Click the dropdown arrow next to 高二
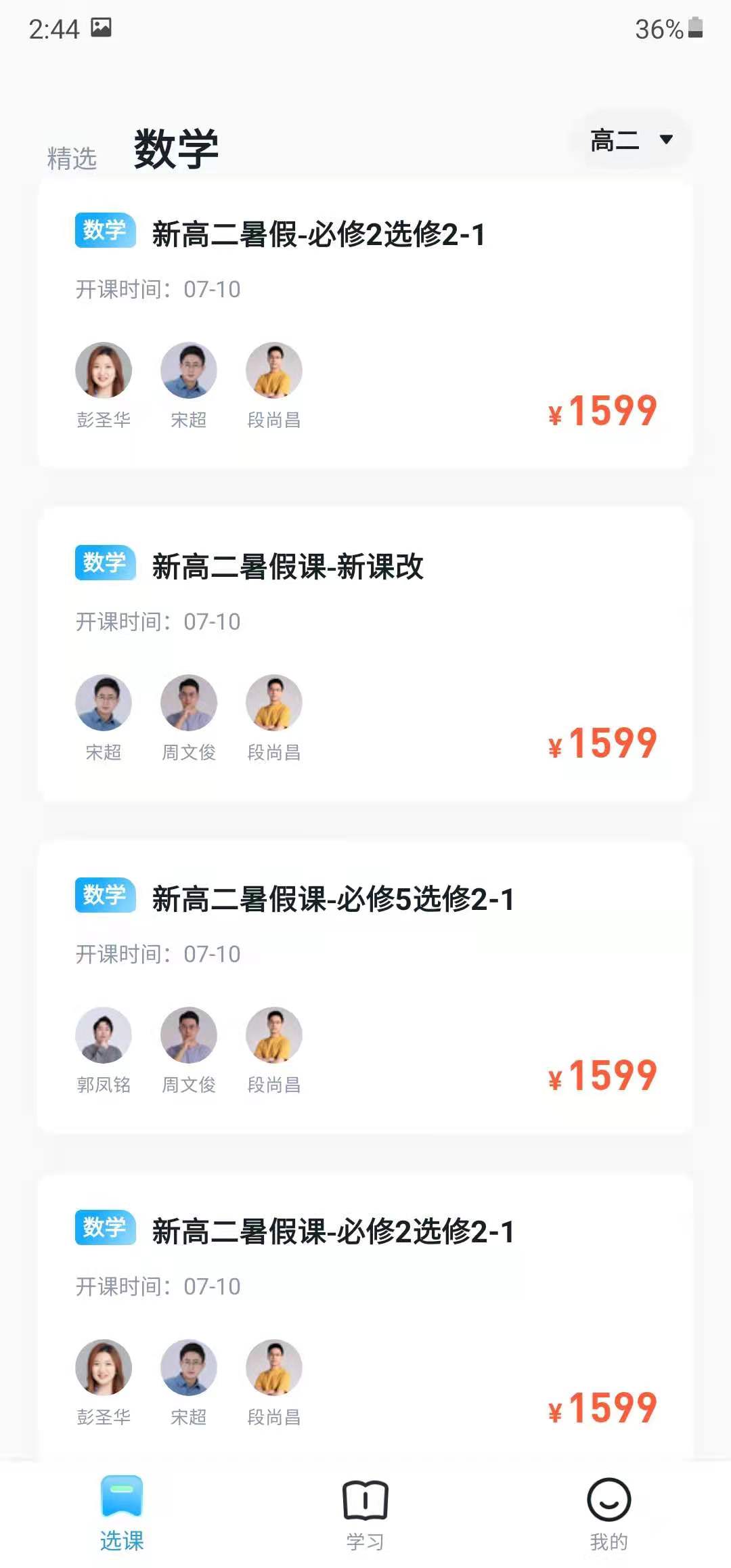 click(665, 140)
